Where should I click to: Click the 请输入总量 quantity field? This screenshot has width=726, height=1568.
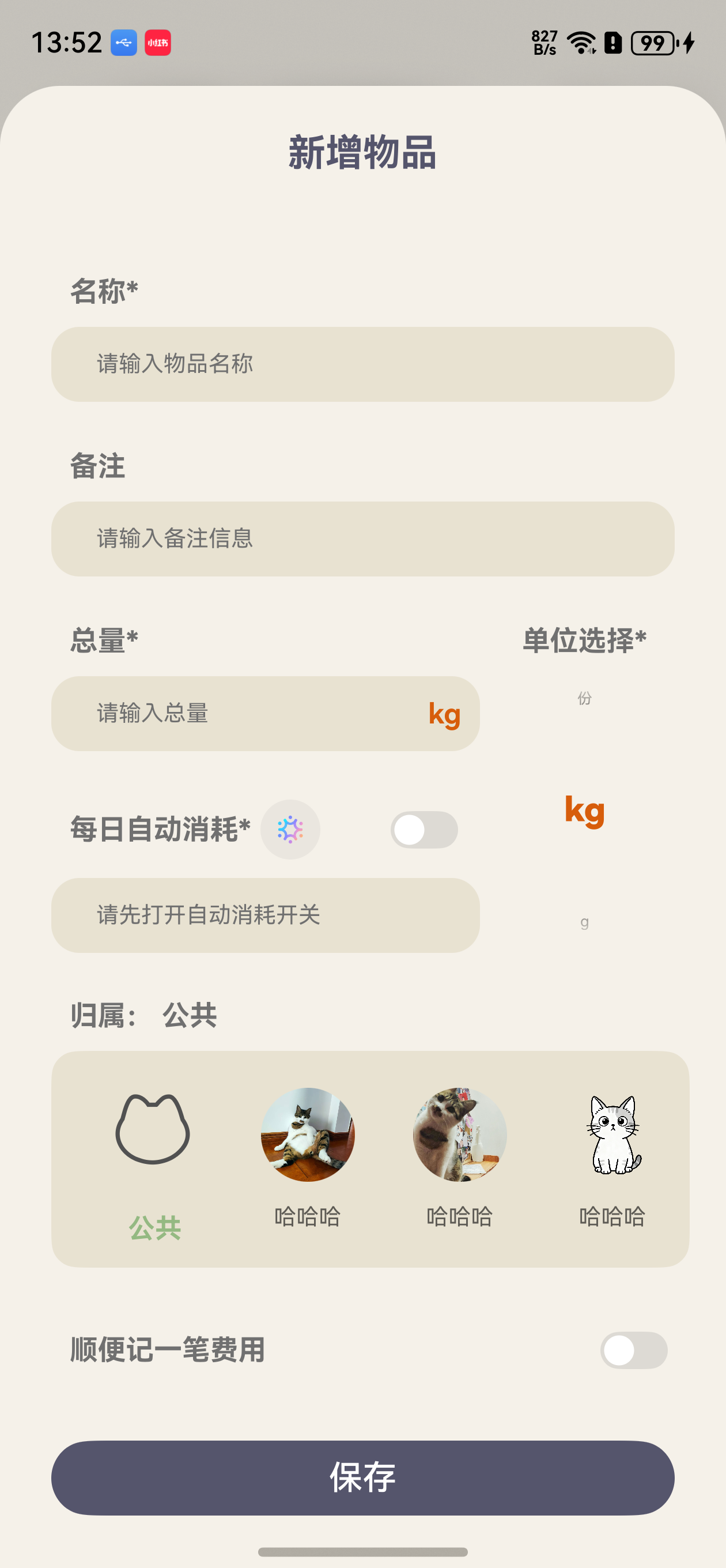tap(243, 715)
